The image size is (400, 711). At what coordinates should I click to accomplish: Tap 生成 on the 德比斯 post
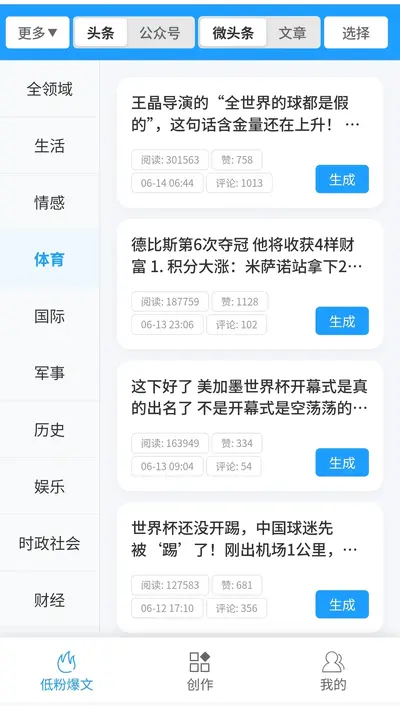pos(342,321)
